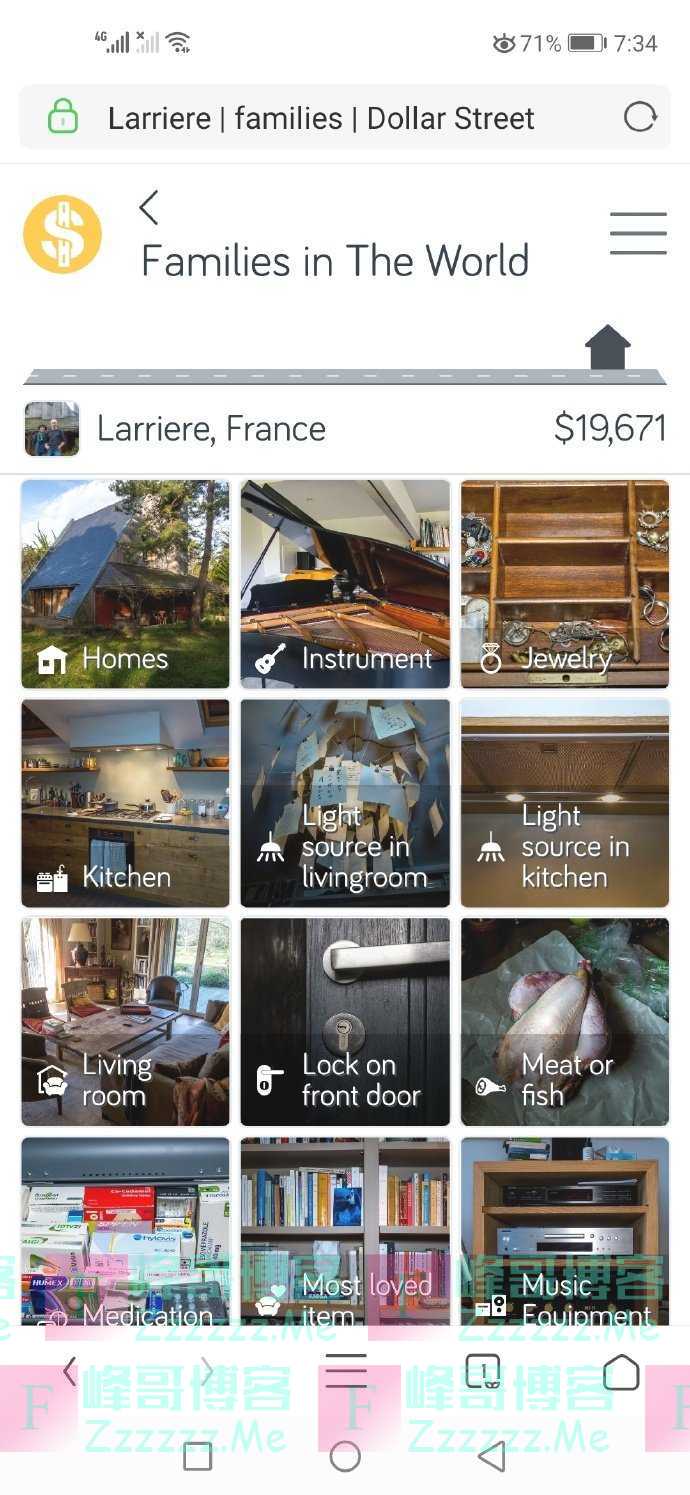
Task: Open the Instrument photo tile
Action: pyautogui.click(x=345, y=583)
